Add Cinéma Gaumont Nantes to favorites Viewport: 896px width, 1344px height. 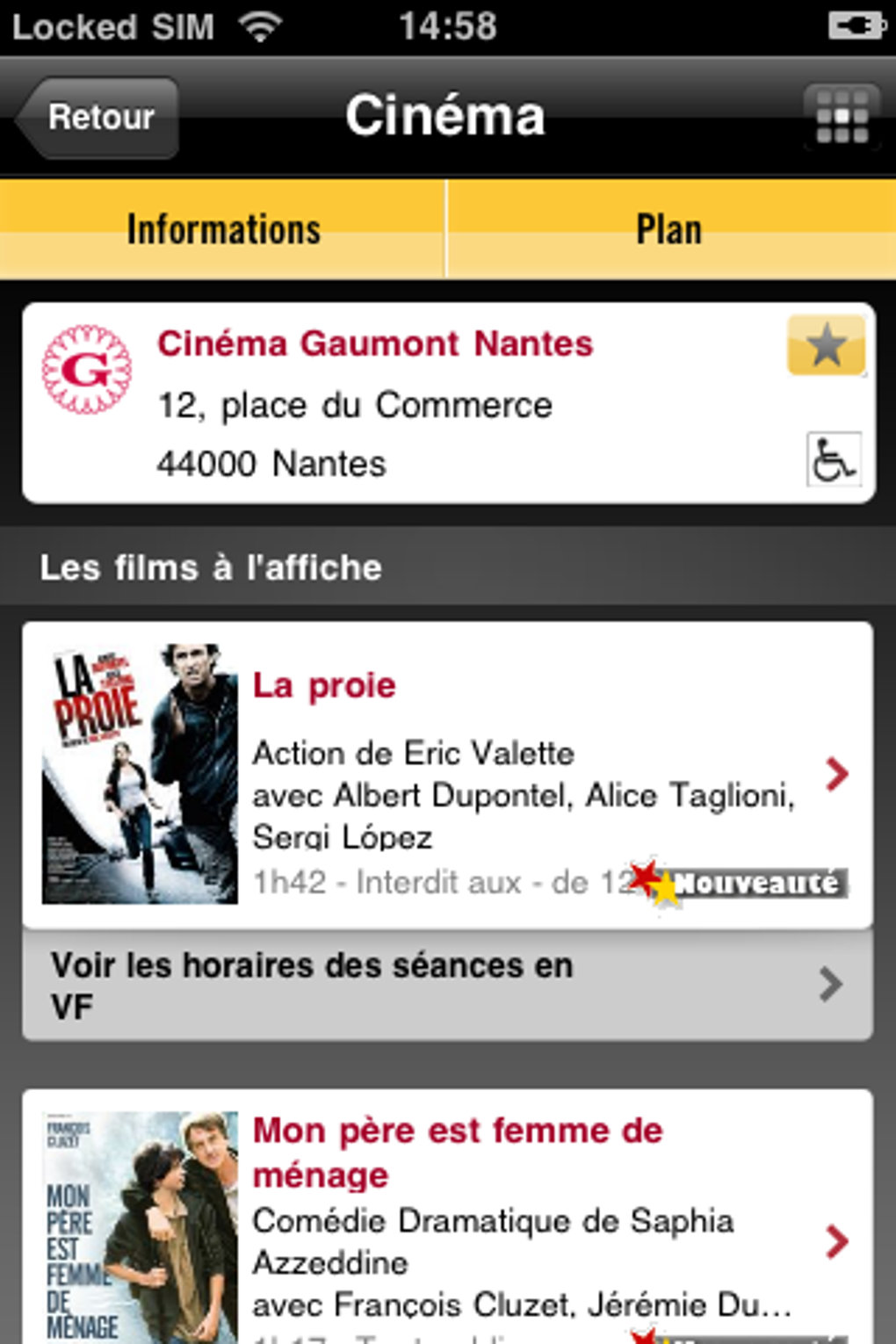pyautogui.click(x=826, y=345)
